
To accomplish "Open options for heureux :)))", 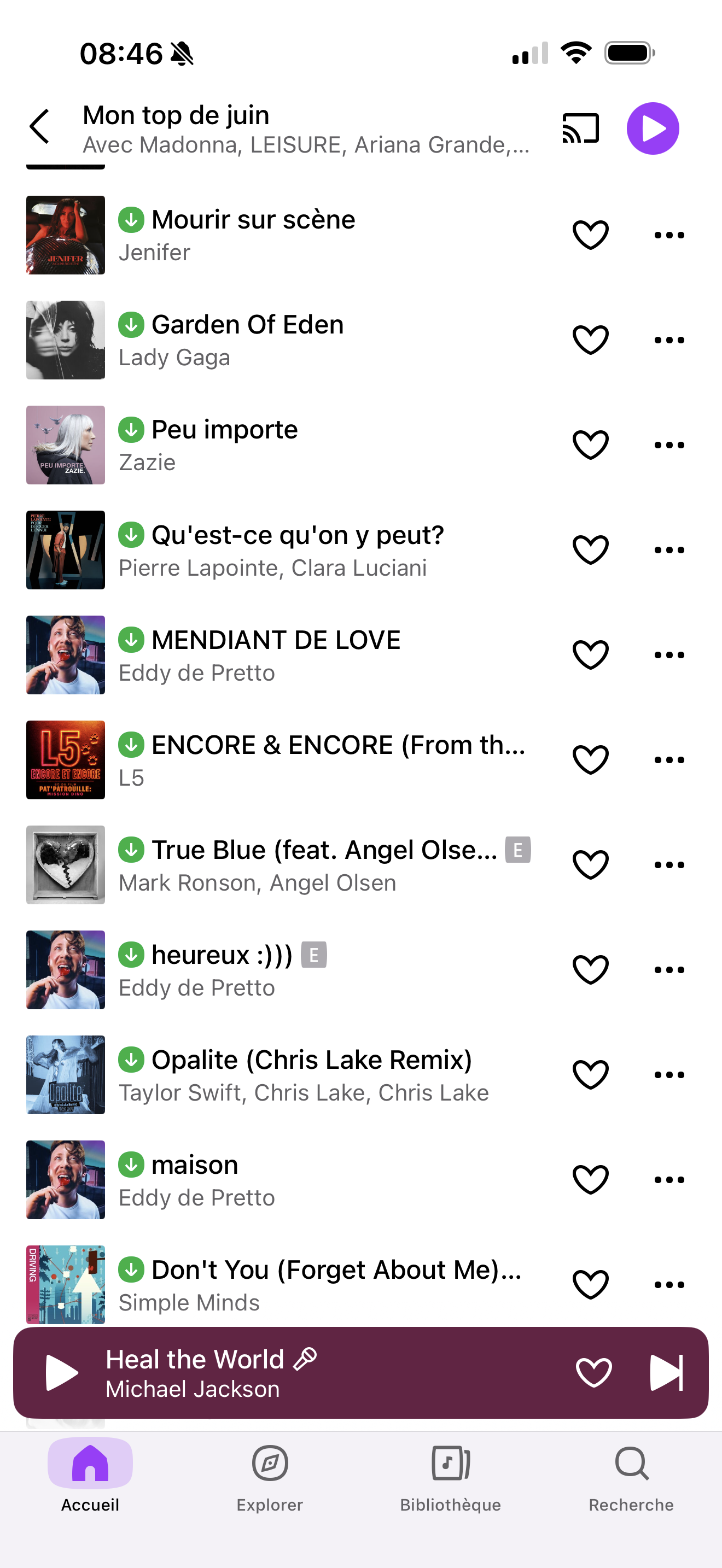I will 669,970.
